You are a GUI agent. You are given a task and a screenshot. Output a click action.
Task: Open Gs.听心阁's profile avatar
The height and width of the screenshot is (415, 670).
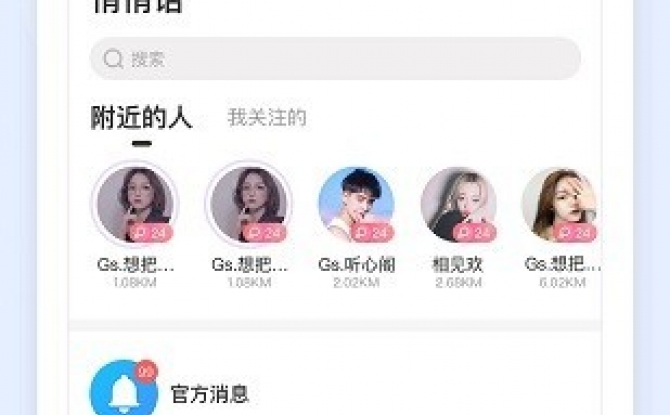click(356, 205)
